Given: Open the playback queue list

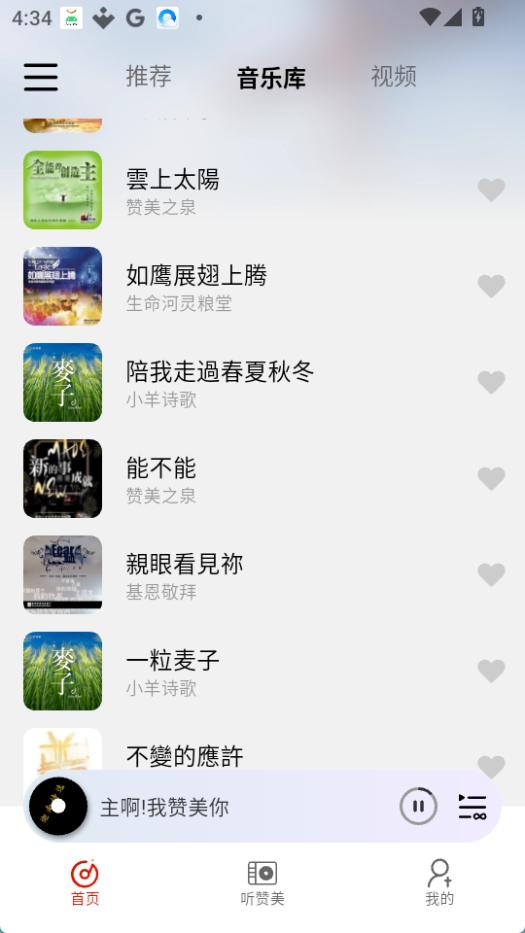Looking at the screenshot, I should pos(473,807).
